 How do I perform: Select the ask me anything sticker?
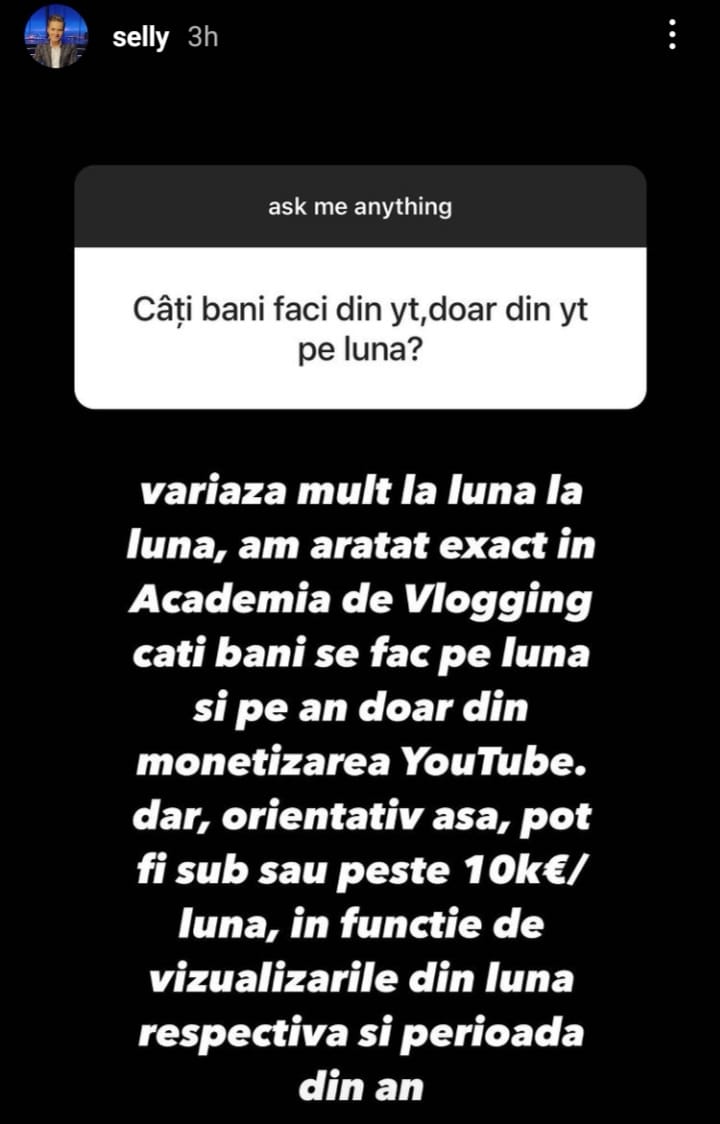point(360,290)
